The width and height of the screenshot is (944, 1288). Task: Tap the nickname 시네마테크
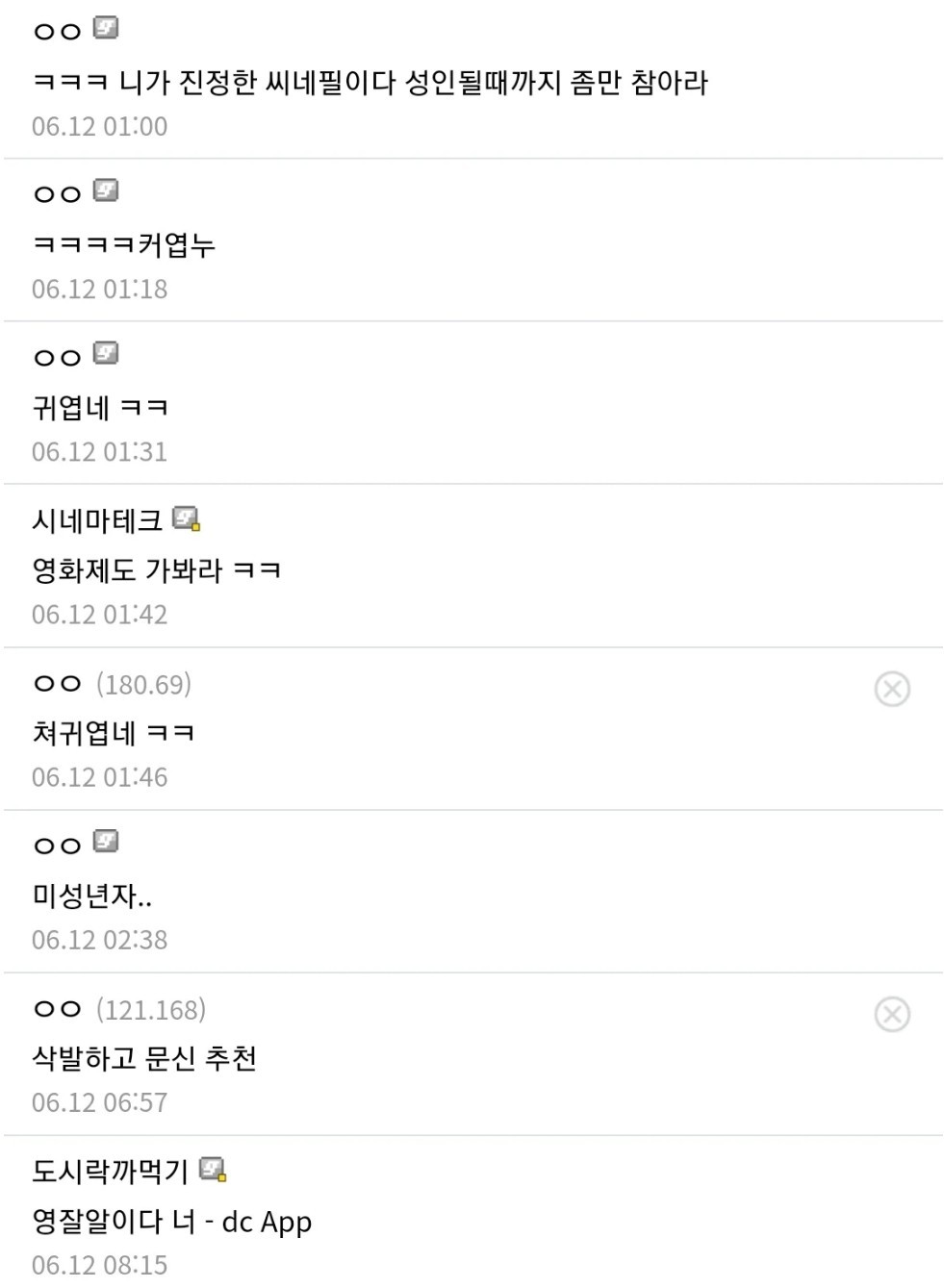[x=96, y=520]
